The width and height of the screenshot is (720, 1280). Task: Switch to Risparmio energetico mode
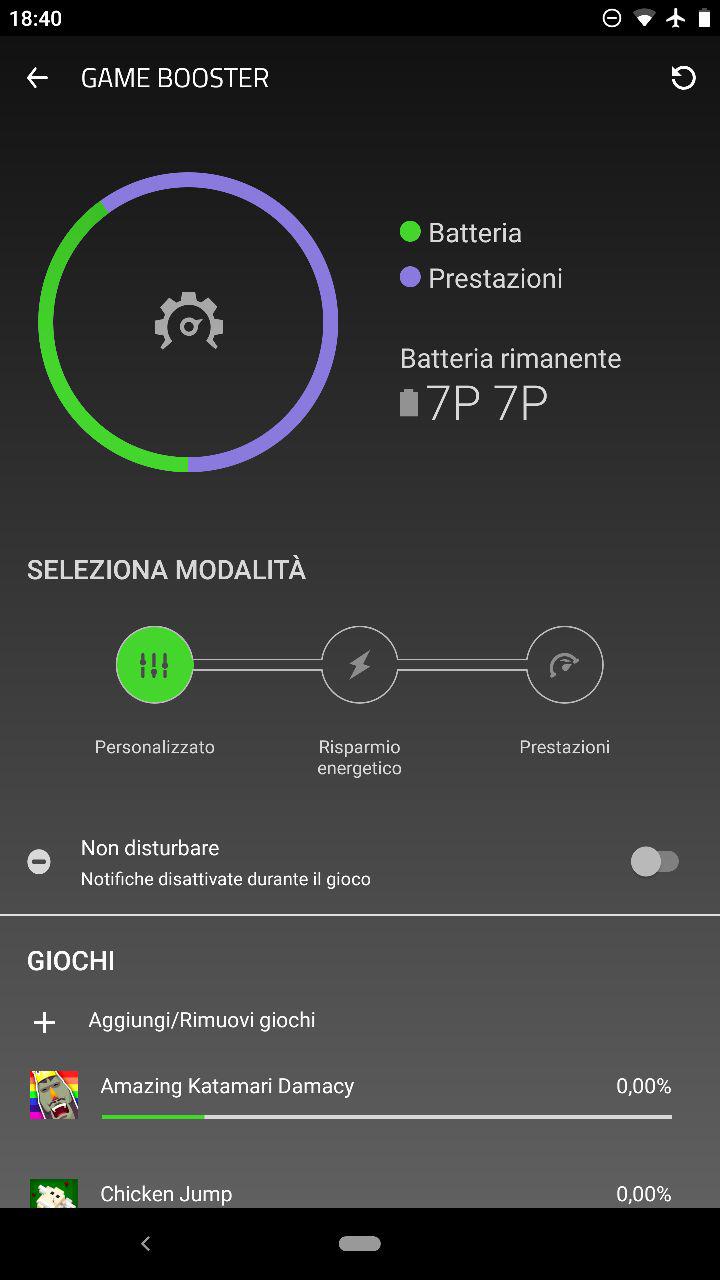point(359,665)
